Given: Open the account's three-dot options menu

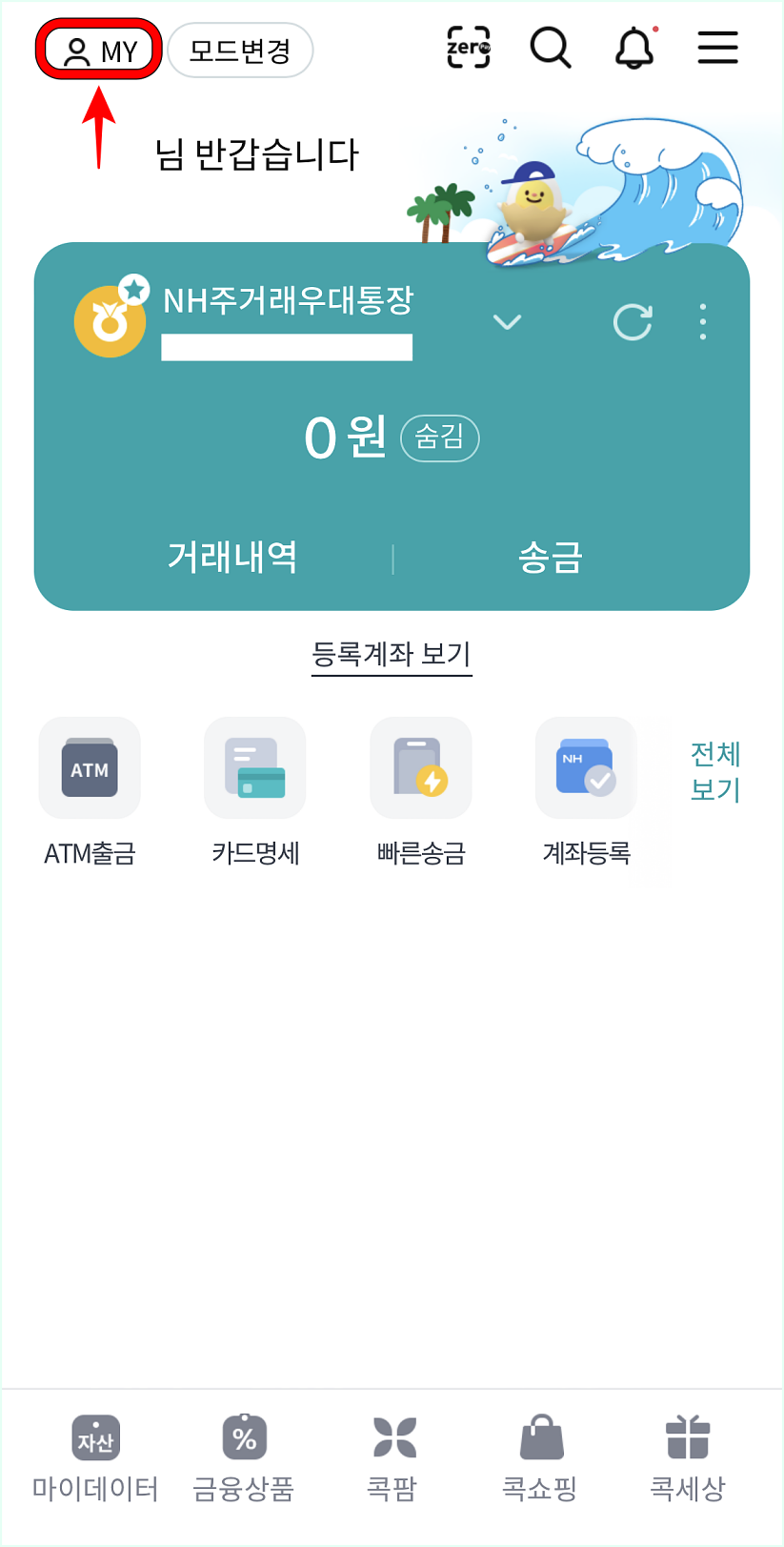Looking at the screenshot, I should click(702, 322).
